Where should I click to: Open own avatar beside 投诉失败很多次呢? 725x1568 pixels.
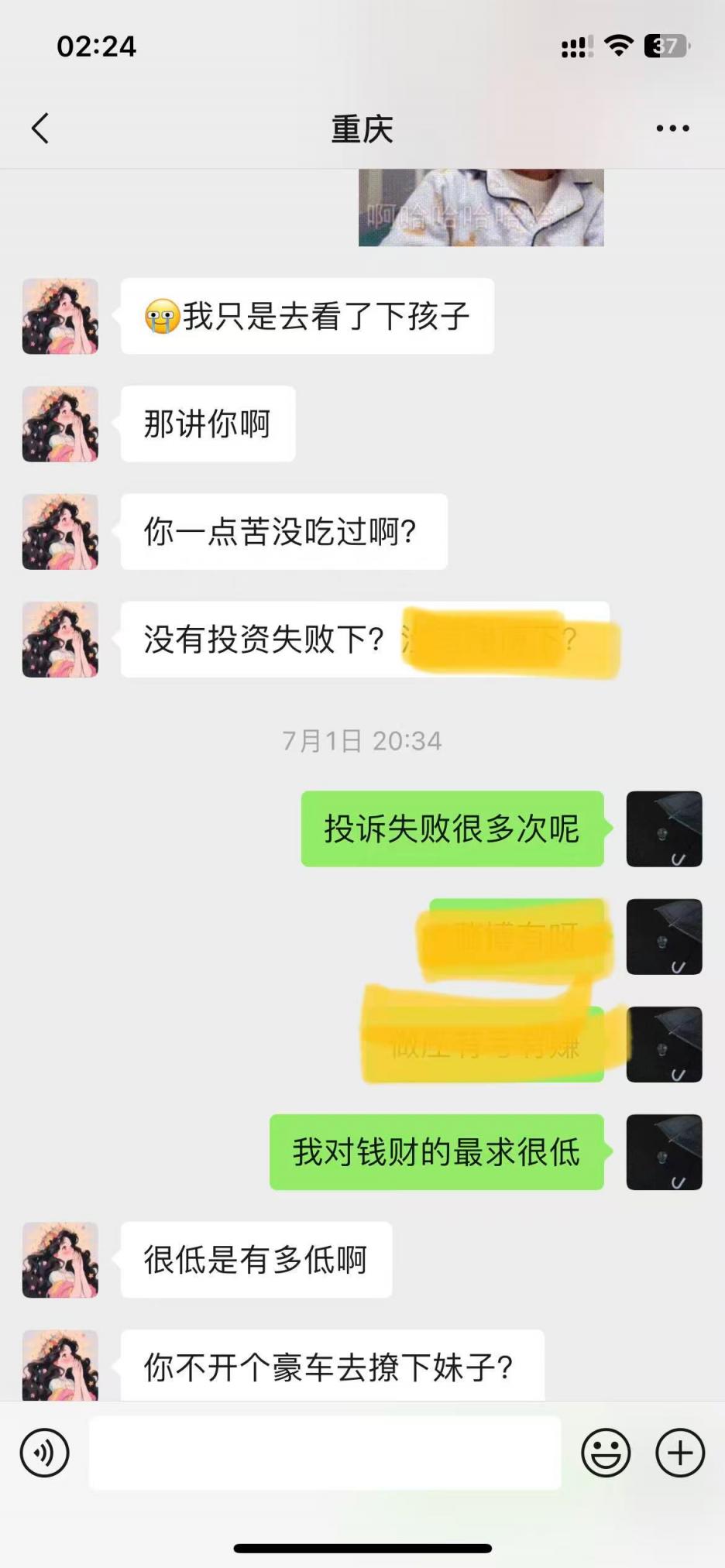664,829
